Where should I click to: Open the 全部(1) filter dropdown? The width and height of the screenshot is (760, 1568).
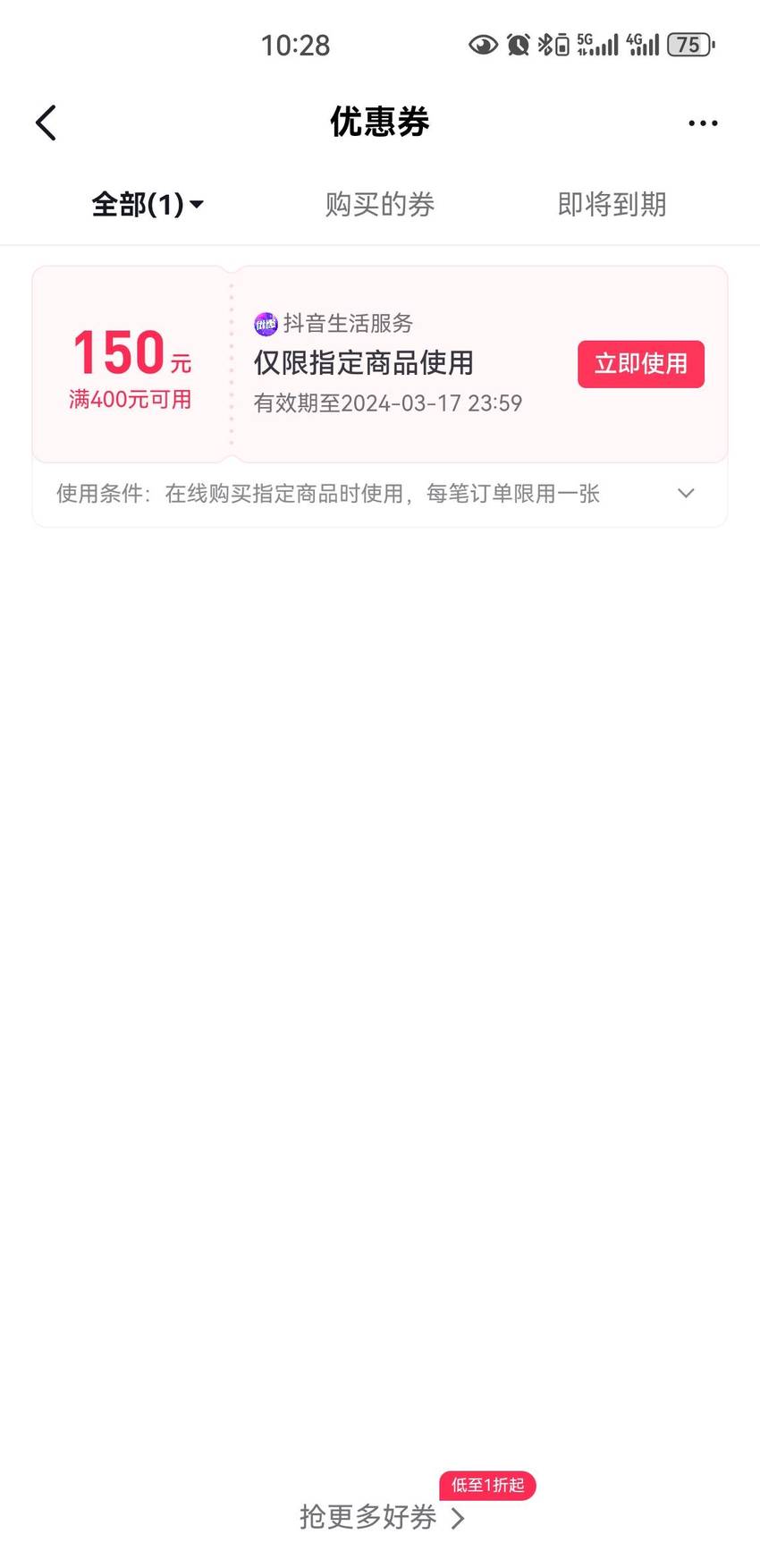148,205
